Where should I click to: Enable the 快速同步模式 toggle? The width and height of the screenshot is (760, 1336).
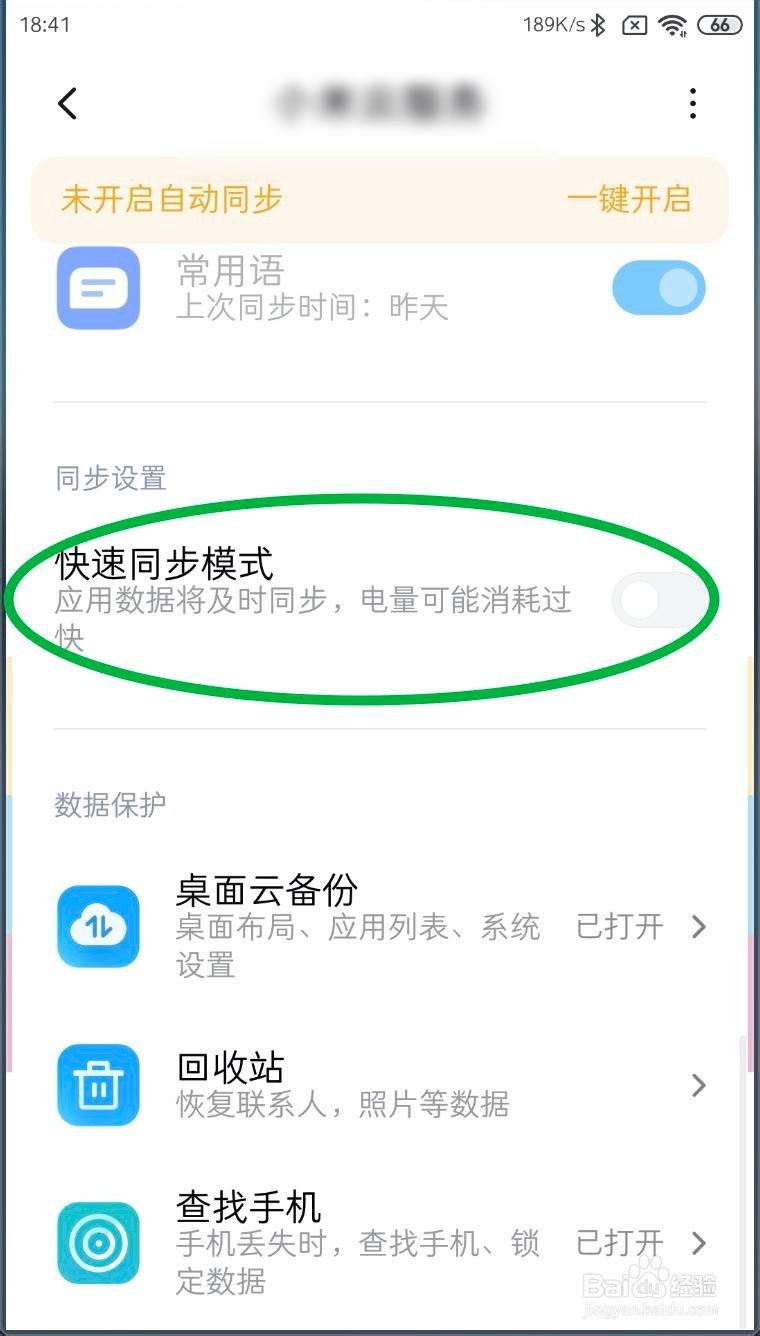click(x=659, y=599)
